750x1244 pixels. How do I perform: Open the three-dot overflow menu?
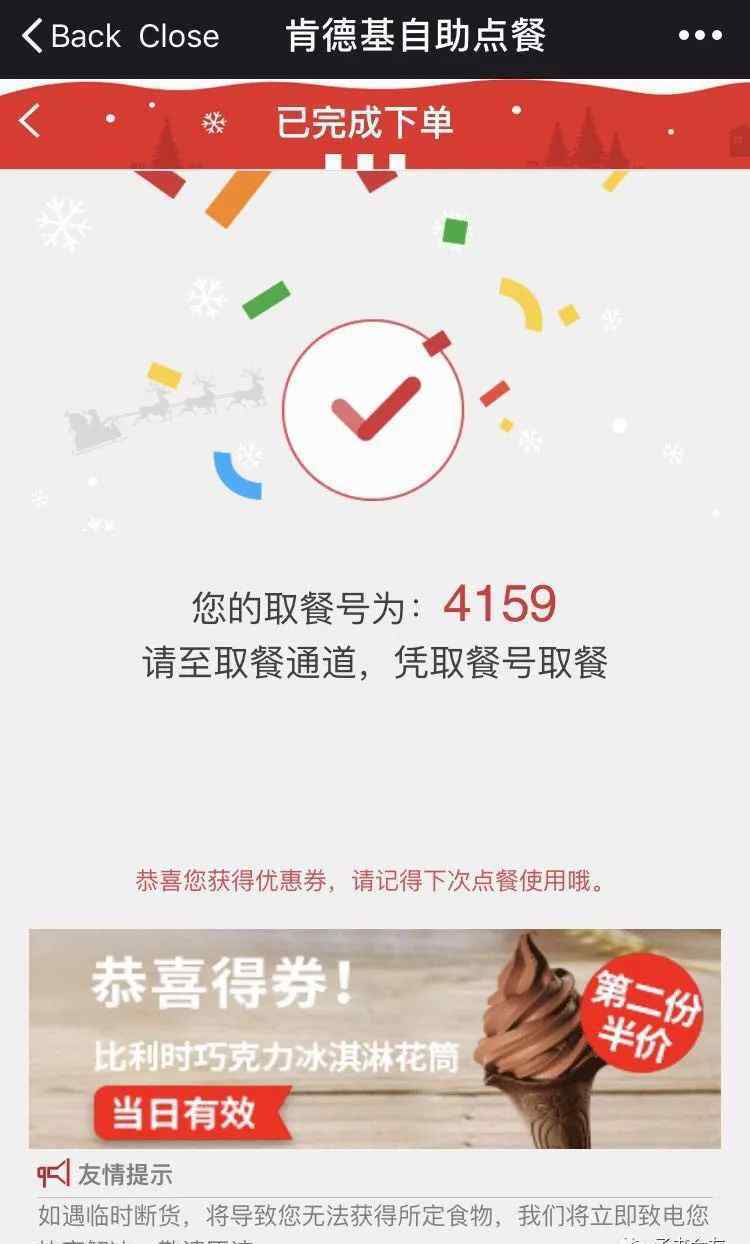click(x=700, y=37)
